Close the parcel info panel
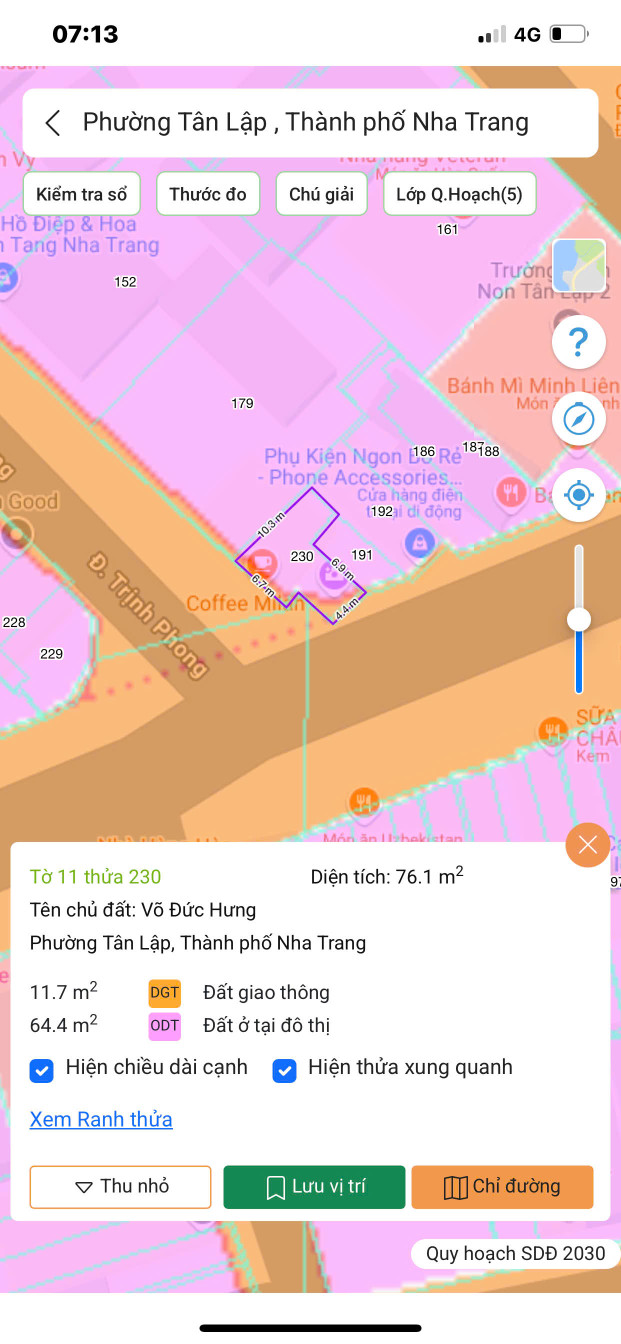 point(587,845)
